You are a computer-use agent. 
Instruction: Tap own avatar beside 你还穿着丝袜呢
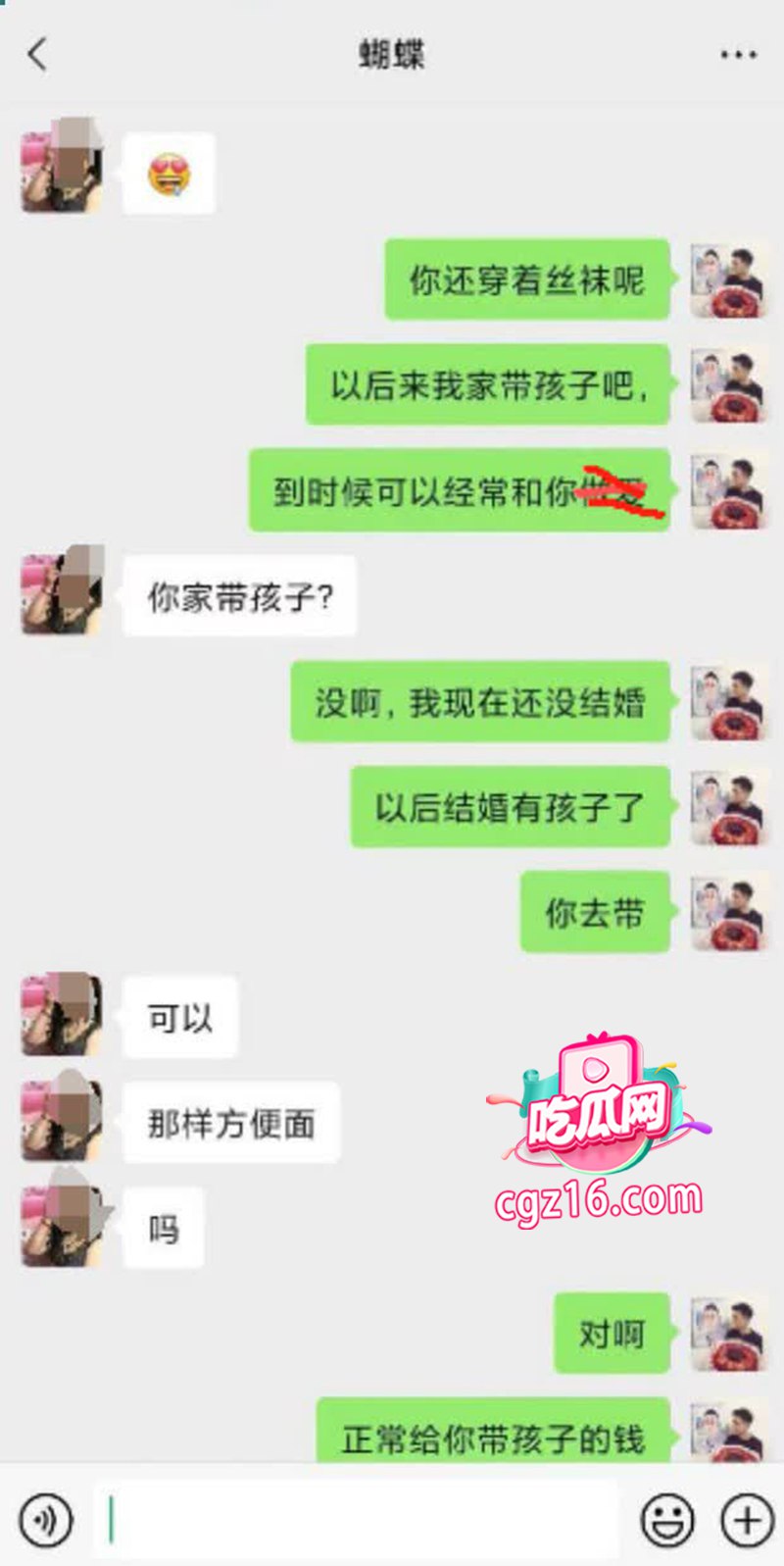click(x=728, y=279)
